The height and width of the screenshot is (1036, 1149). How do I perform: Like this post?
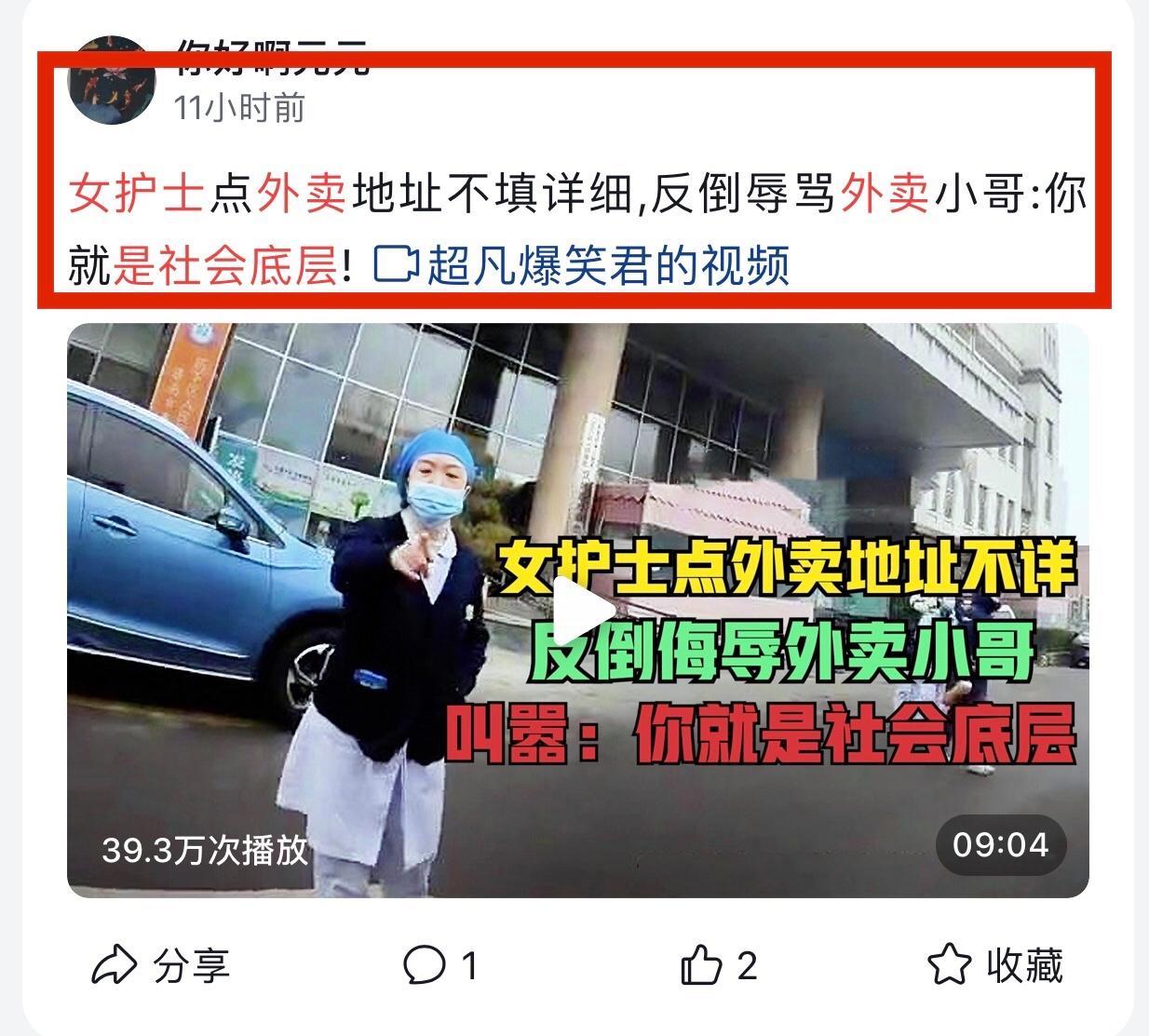[x=718, y=965]
